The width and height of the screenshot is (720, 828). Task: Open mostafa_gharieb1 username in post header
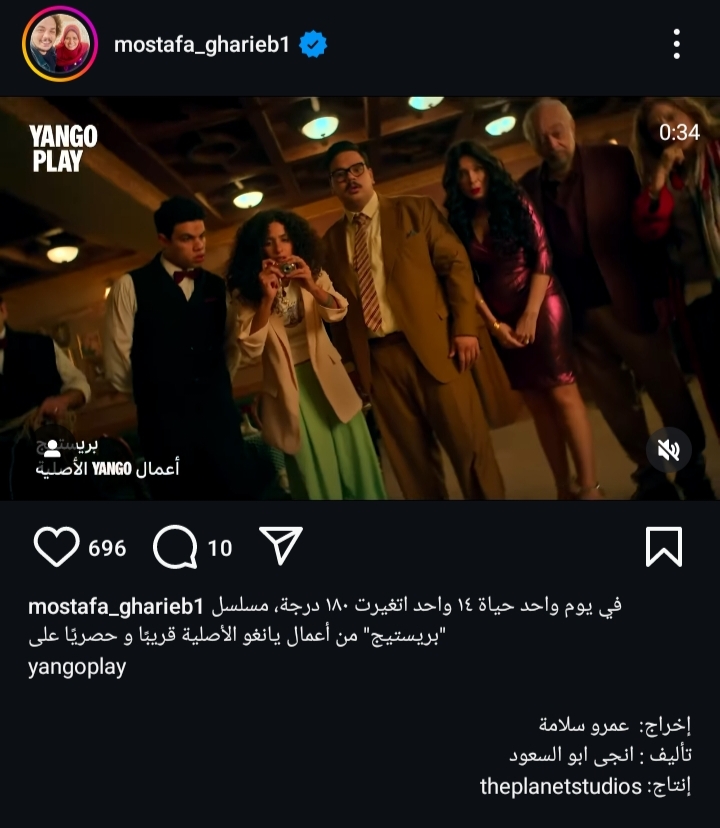pyautogui.click(x=202, y=44)
